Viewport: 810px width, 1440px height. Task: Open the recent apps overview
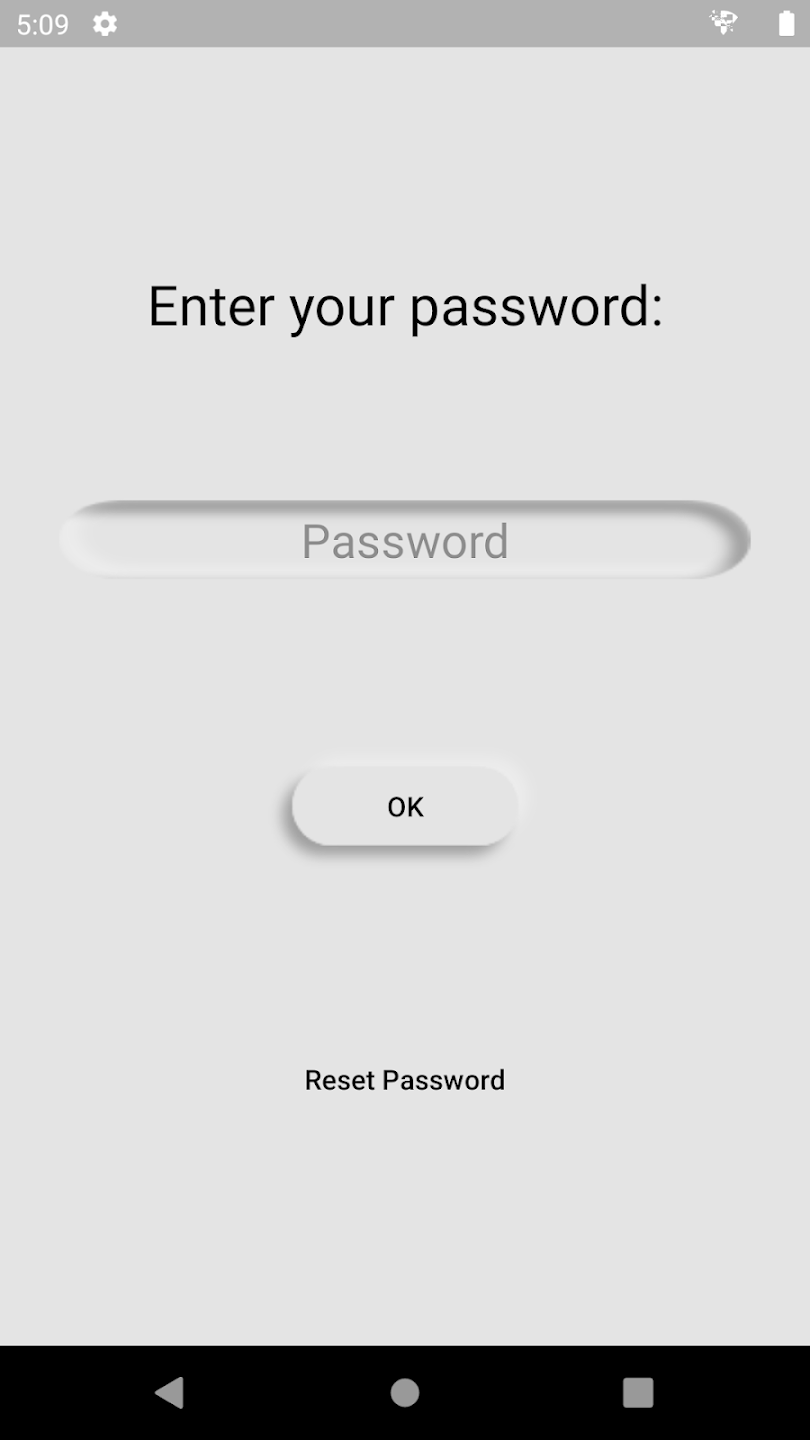638,1392
